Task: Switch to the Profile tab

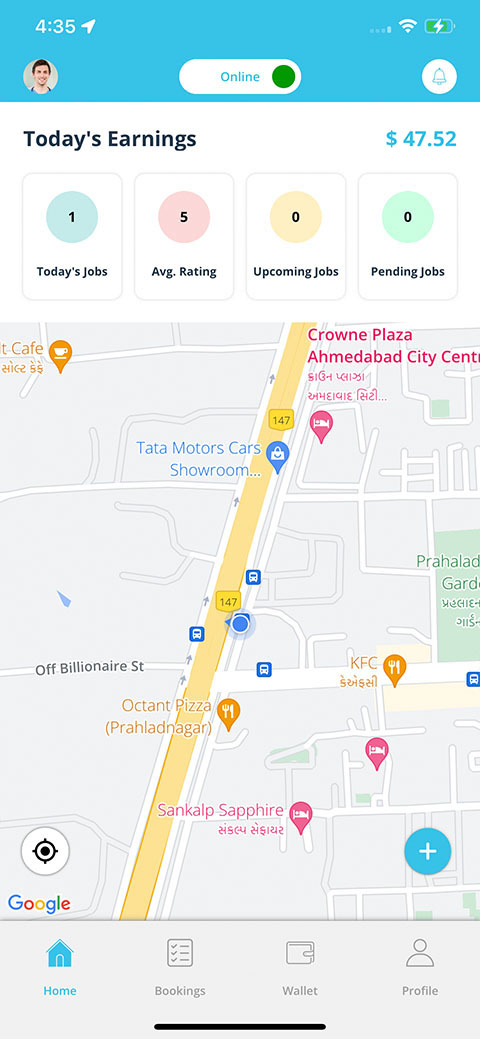Action: (420, 967)
